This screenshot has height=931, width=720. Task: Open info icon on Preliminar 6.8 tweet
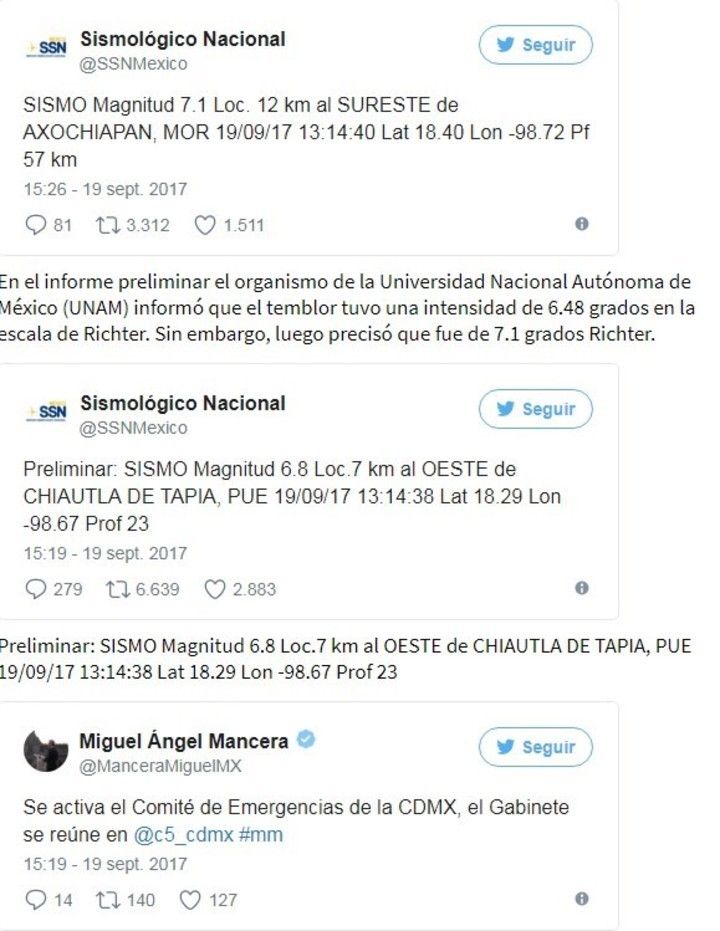(582, 588)
